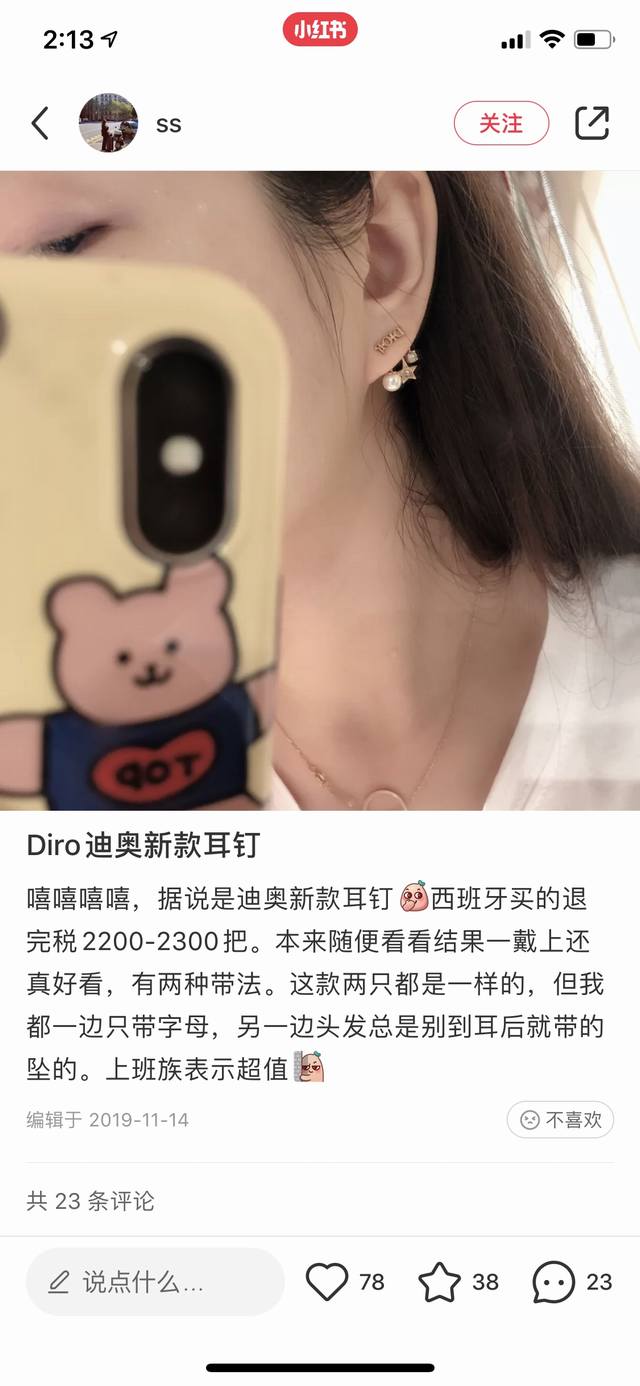640x1386 pixels.
Task: Open the earring photo full screen
Action: [320, 490]
